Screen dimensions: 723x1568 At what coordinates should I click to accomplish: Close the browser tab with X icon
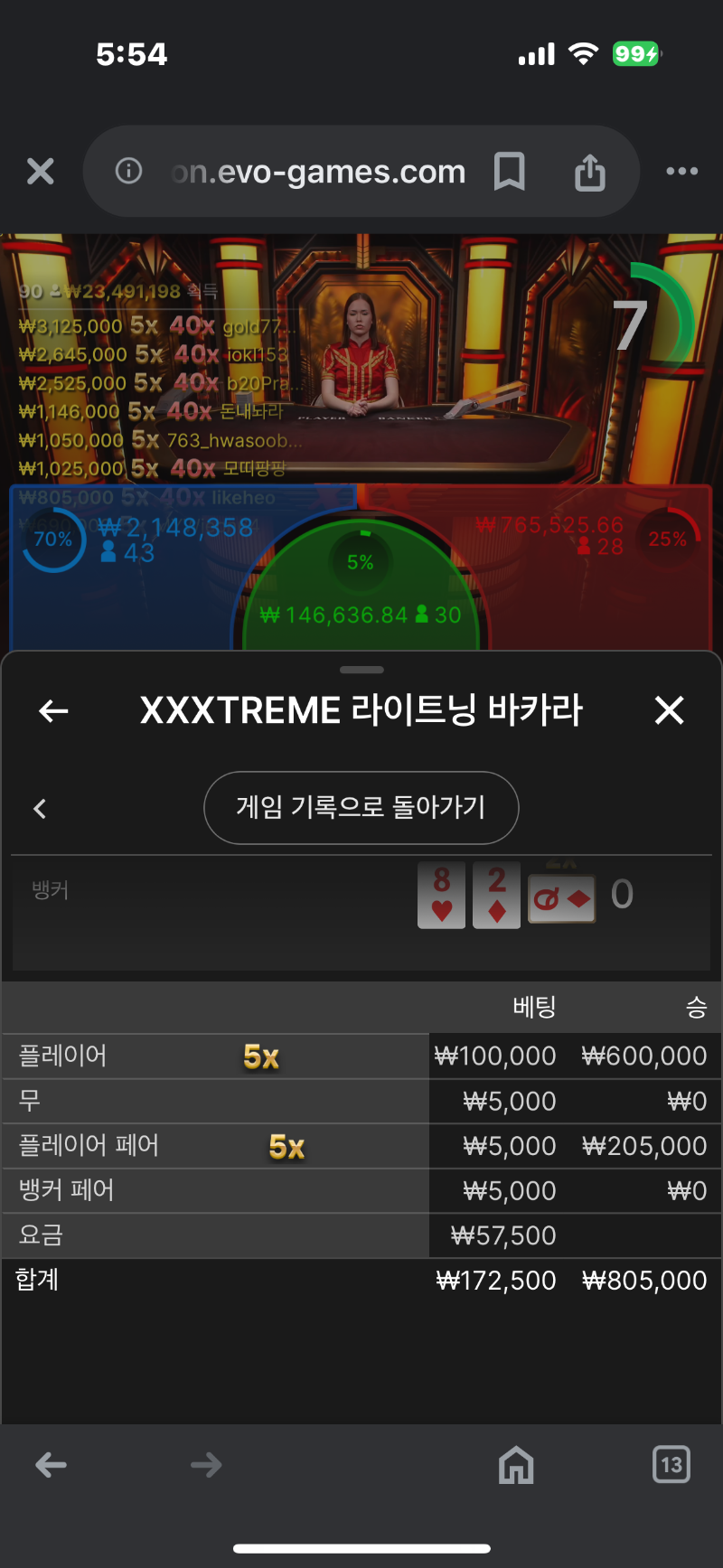41,171
